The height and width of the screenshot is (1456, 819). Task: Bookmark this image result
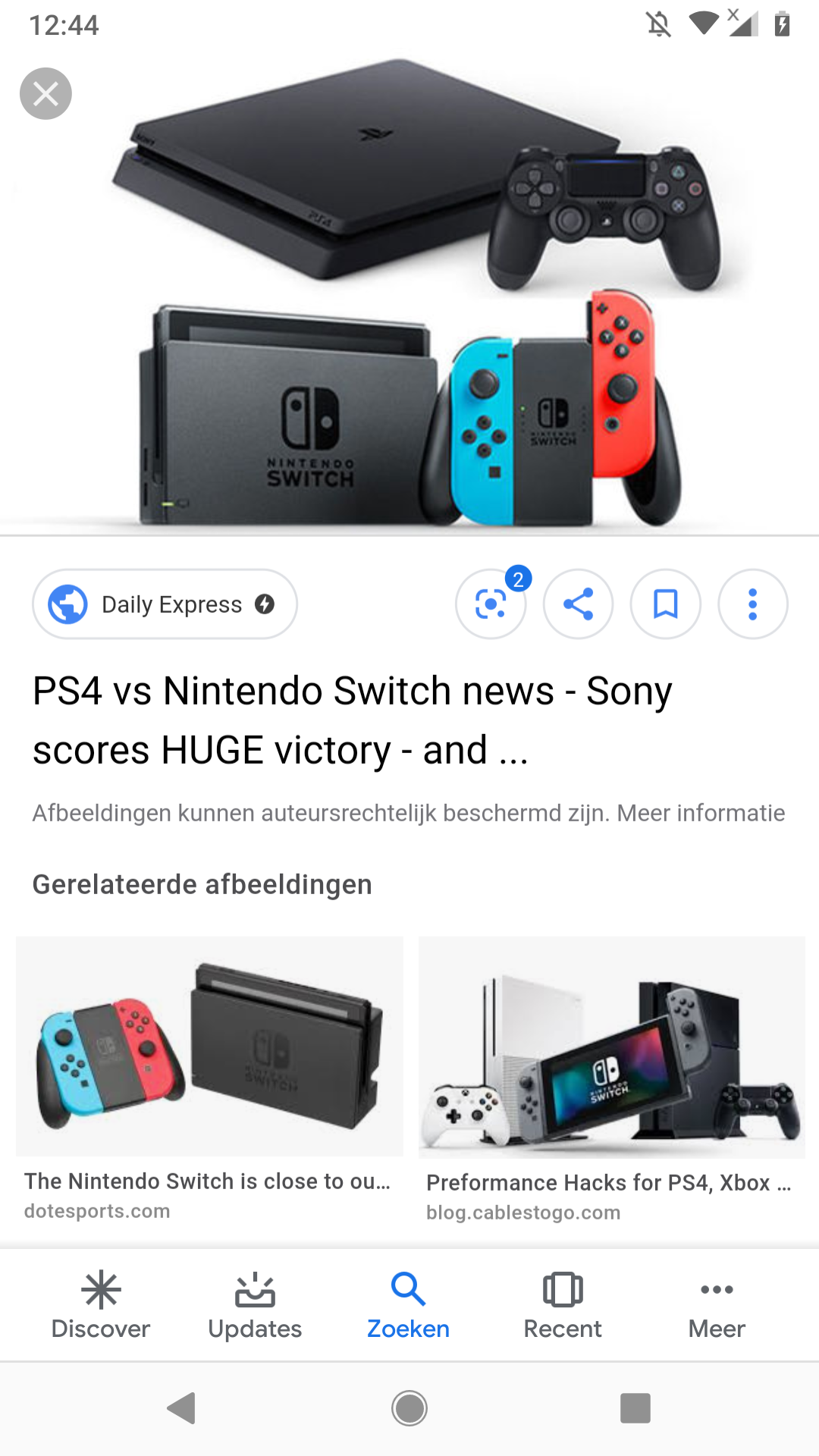pos(665,604)
